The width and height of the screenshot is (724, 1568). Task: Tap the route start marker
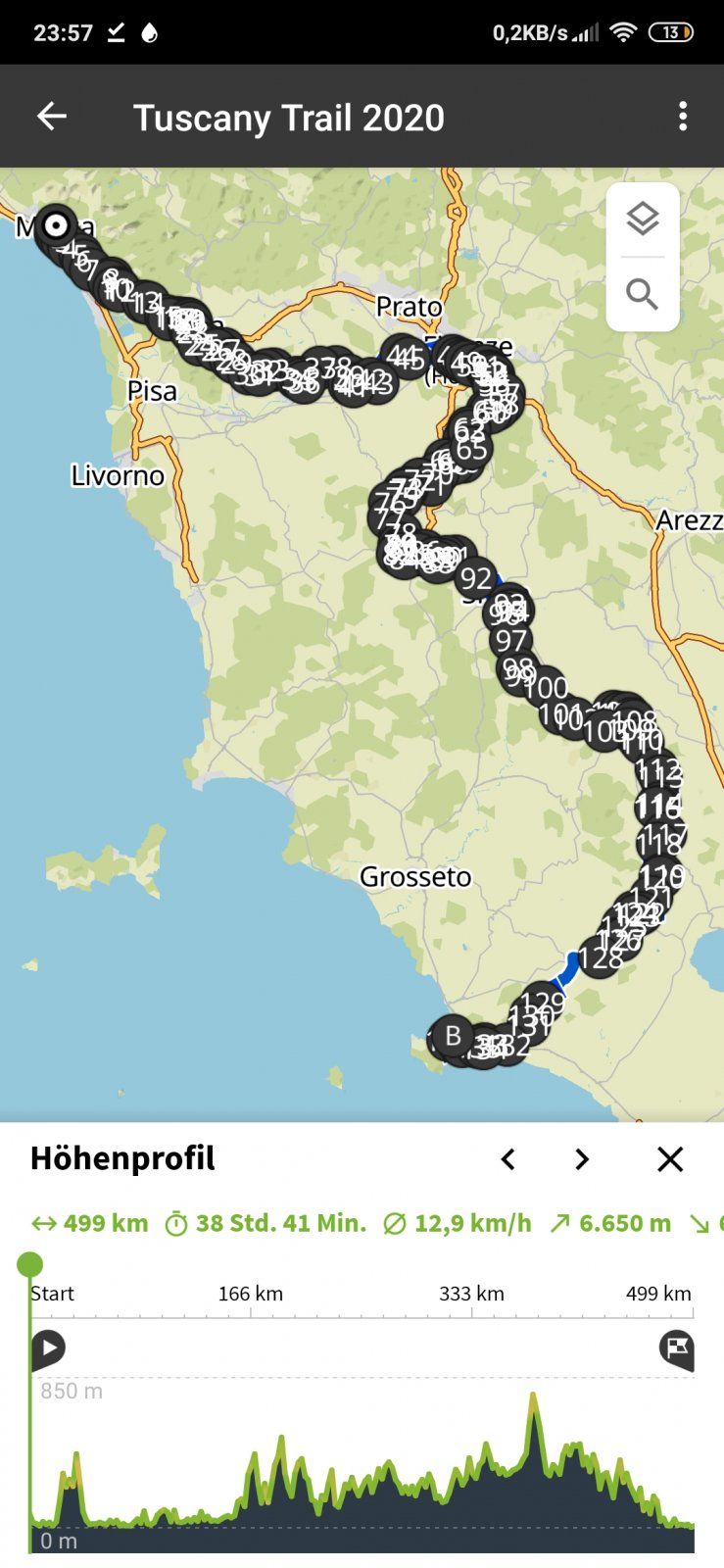56,225
